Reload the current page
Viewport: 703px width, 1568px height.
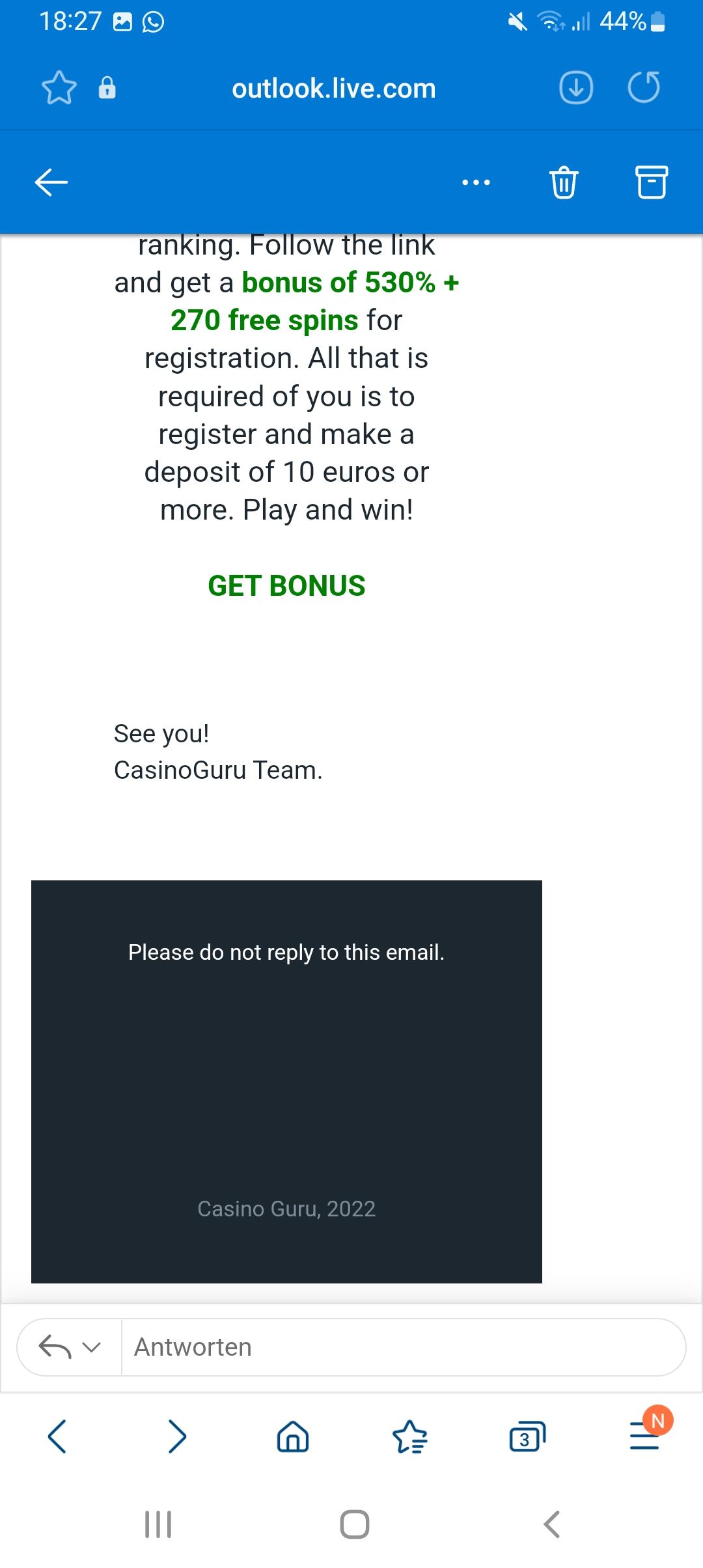(644, 87)
